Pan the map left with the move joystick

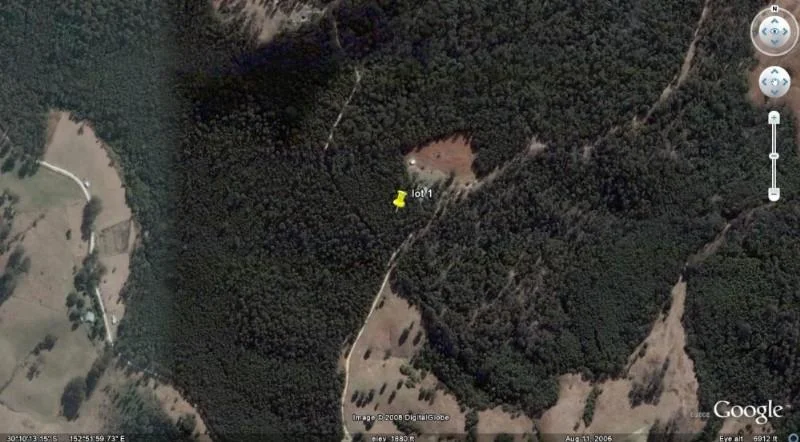click(765, 81)
